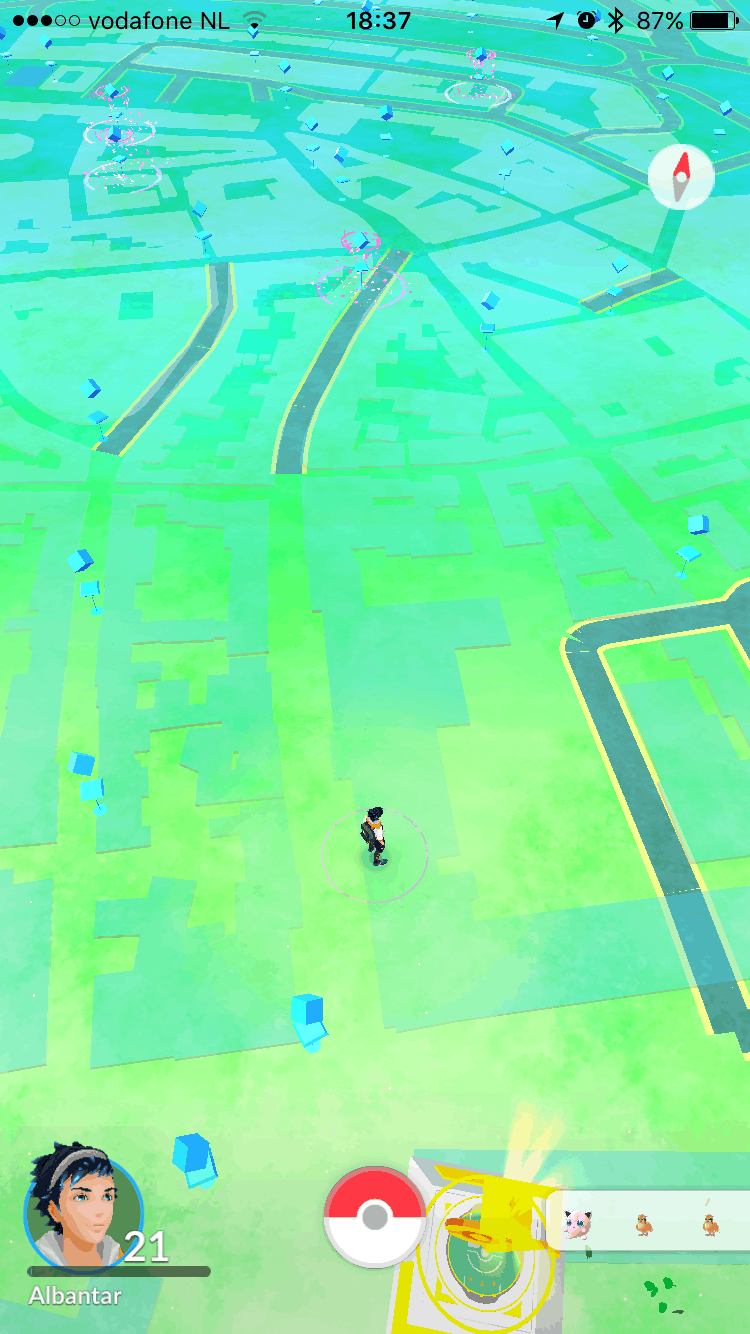
Task: Open Albantar's trainer profile
Action: point(83,1206)
